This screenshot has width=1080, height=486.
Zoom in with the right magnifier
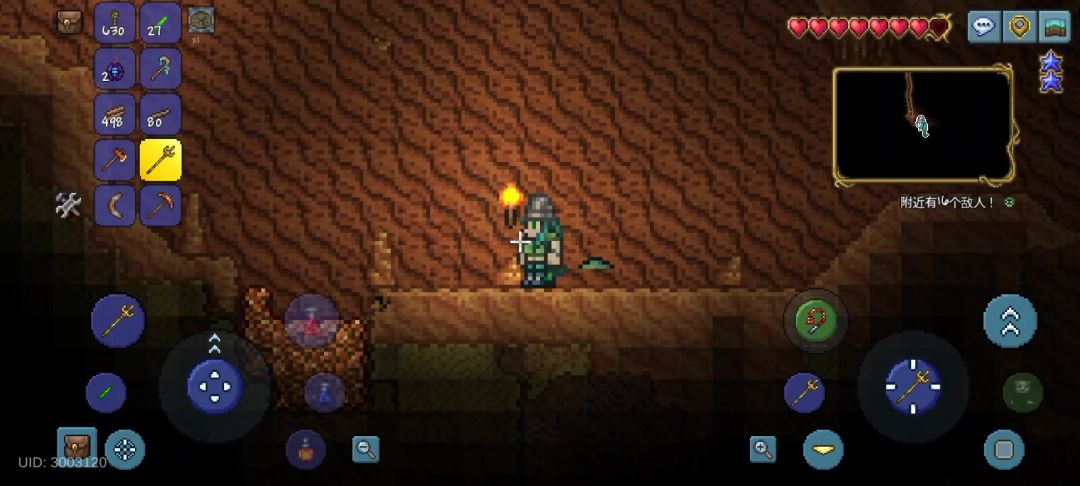pyautogui.click(x=763, y=449)
